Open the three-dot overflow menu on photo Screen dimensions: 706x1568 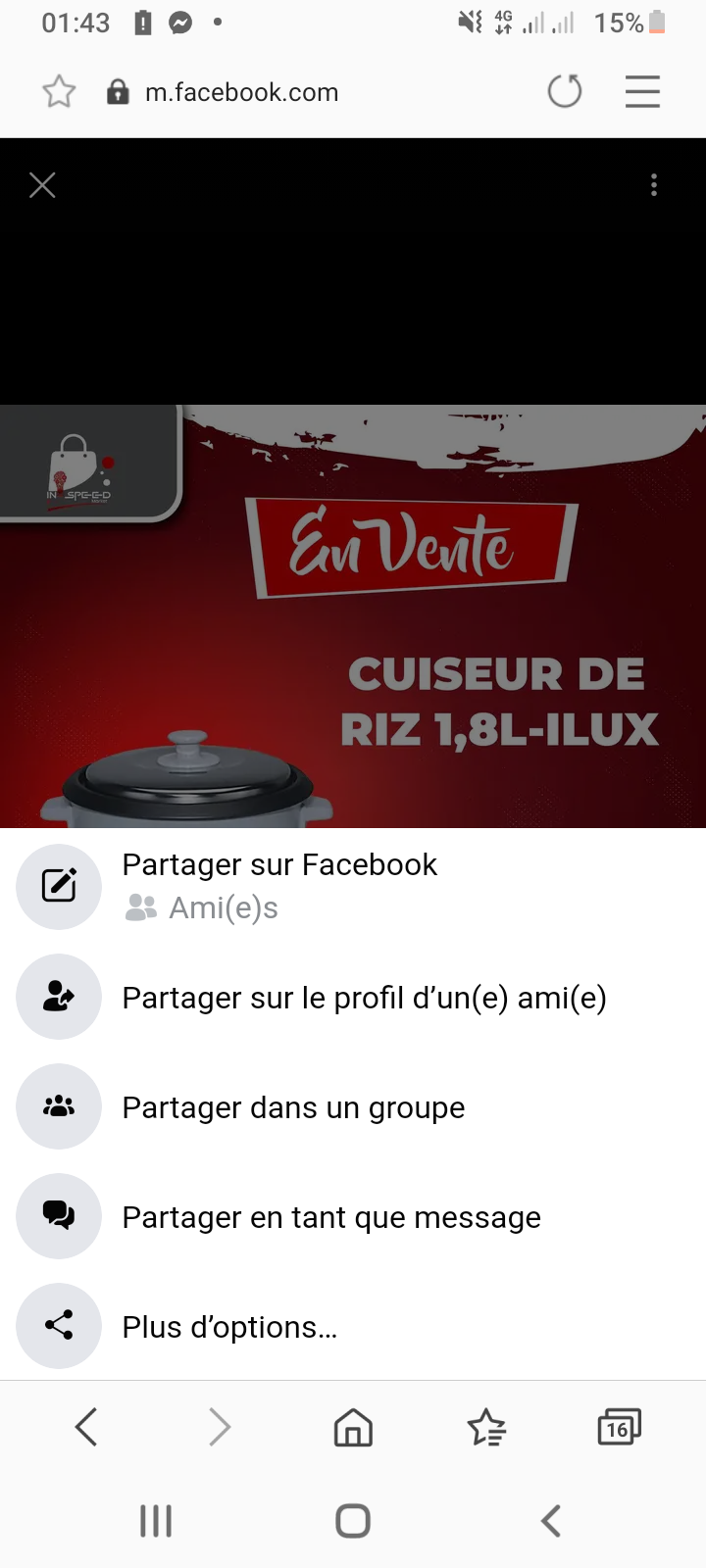coord(654,185)
